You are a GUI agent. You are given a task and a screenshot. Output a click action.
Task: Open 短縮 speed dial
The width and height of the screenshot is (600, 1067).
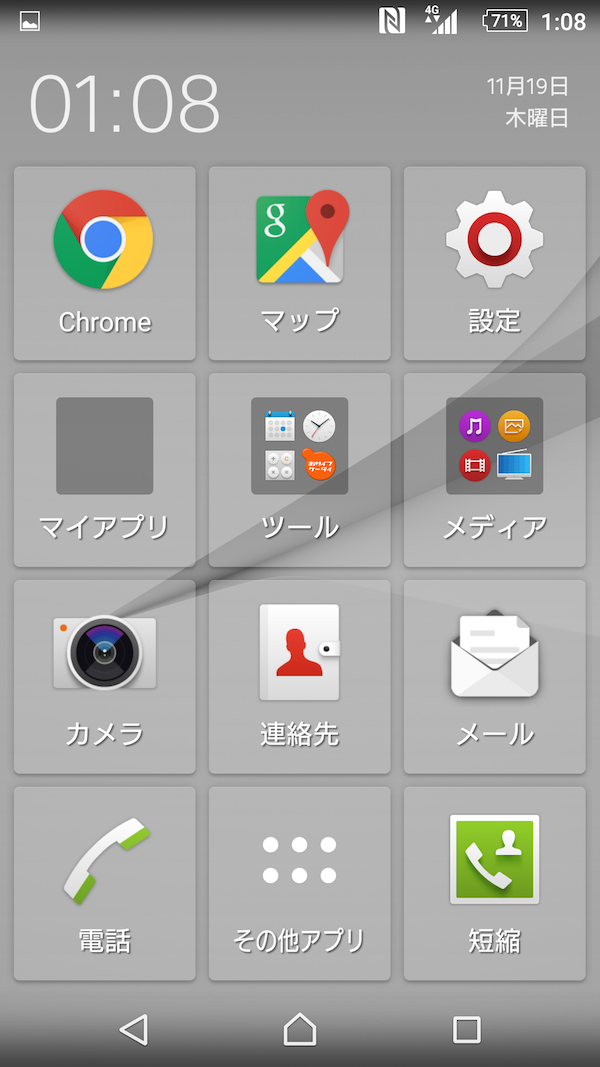tap(494, 882)
